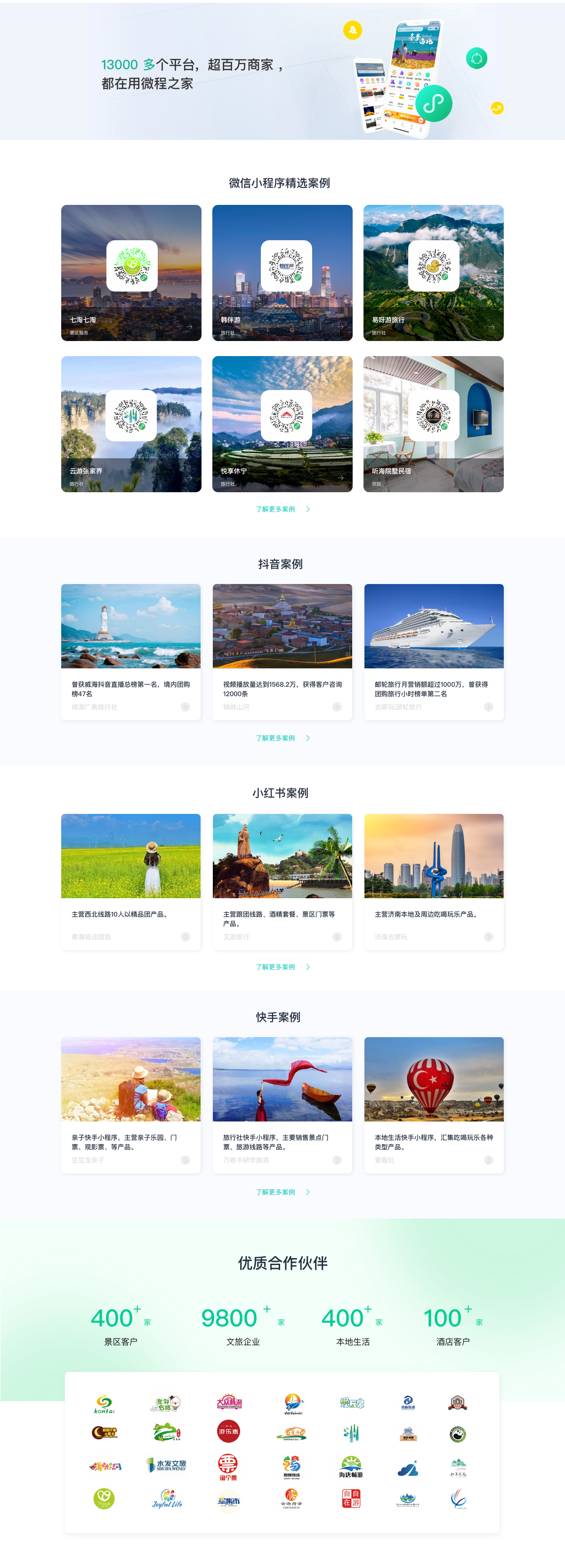This screenshot has width=565, height=1568.
Task: View the 去哪玩游轮旅行 cruise case
Action: click(434, 651)
